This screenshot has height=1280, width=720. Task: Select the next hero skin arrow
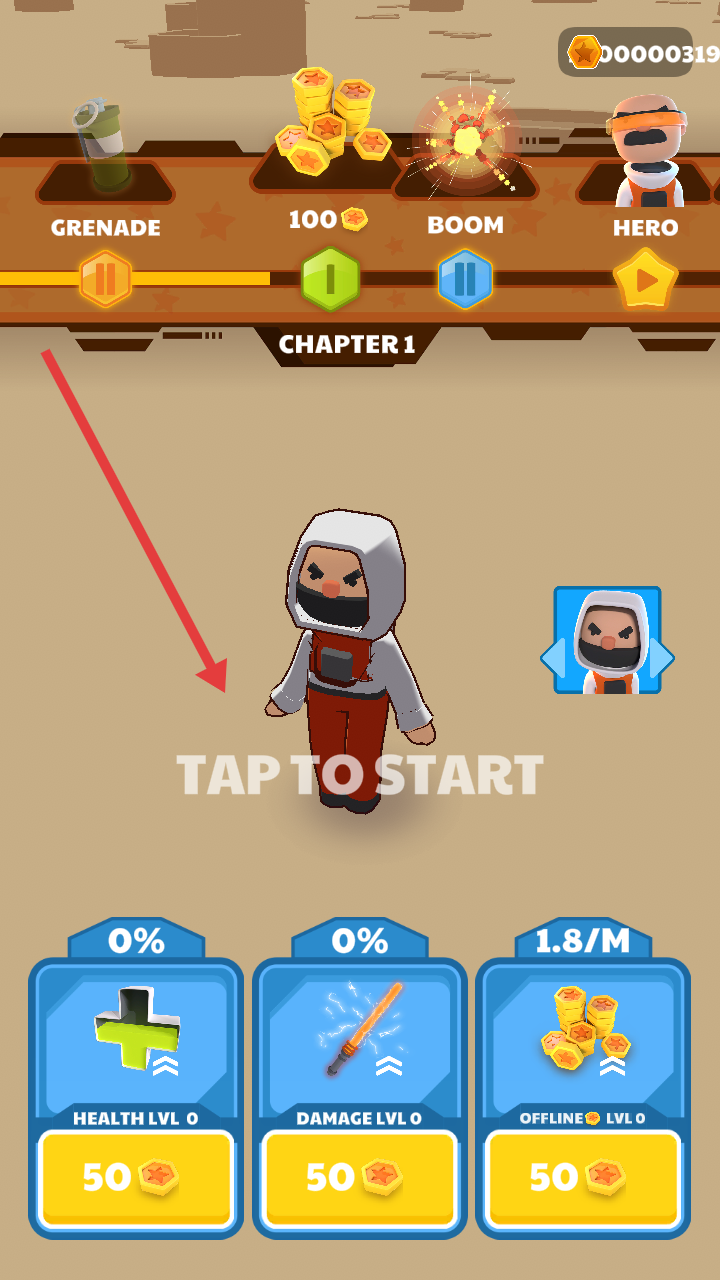[664, 658]
